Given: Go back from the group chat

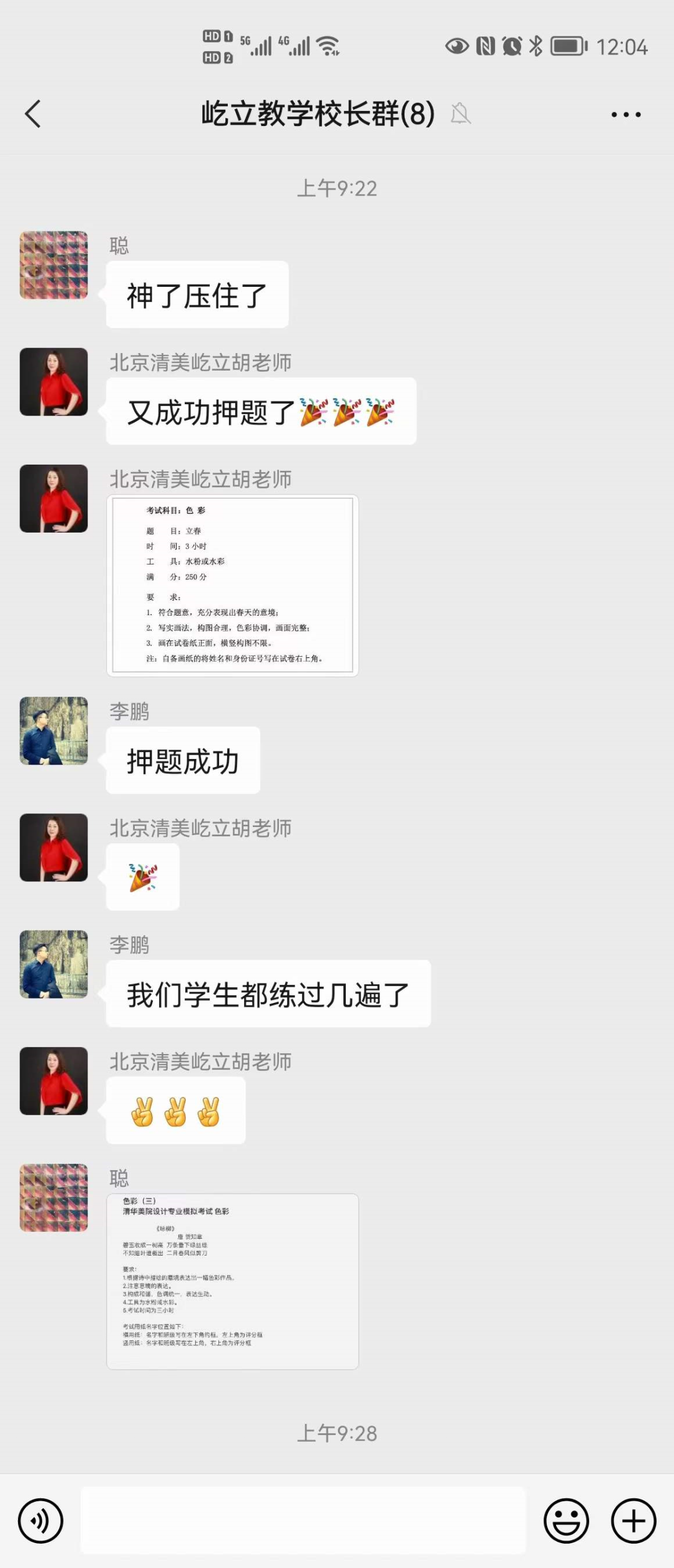Looking at the screenshot, I should (x=33, y=114).
